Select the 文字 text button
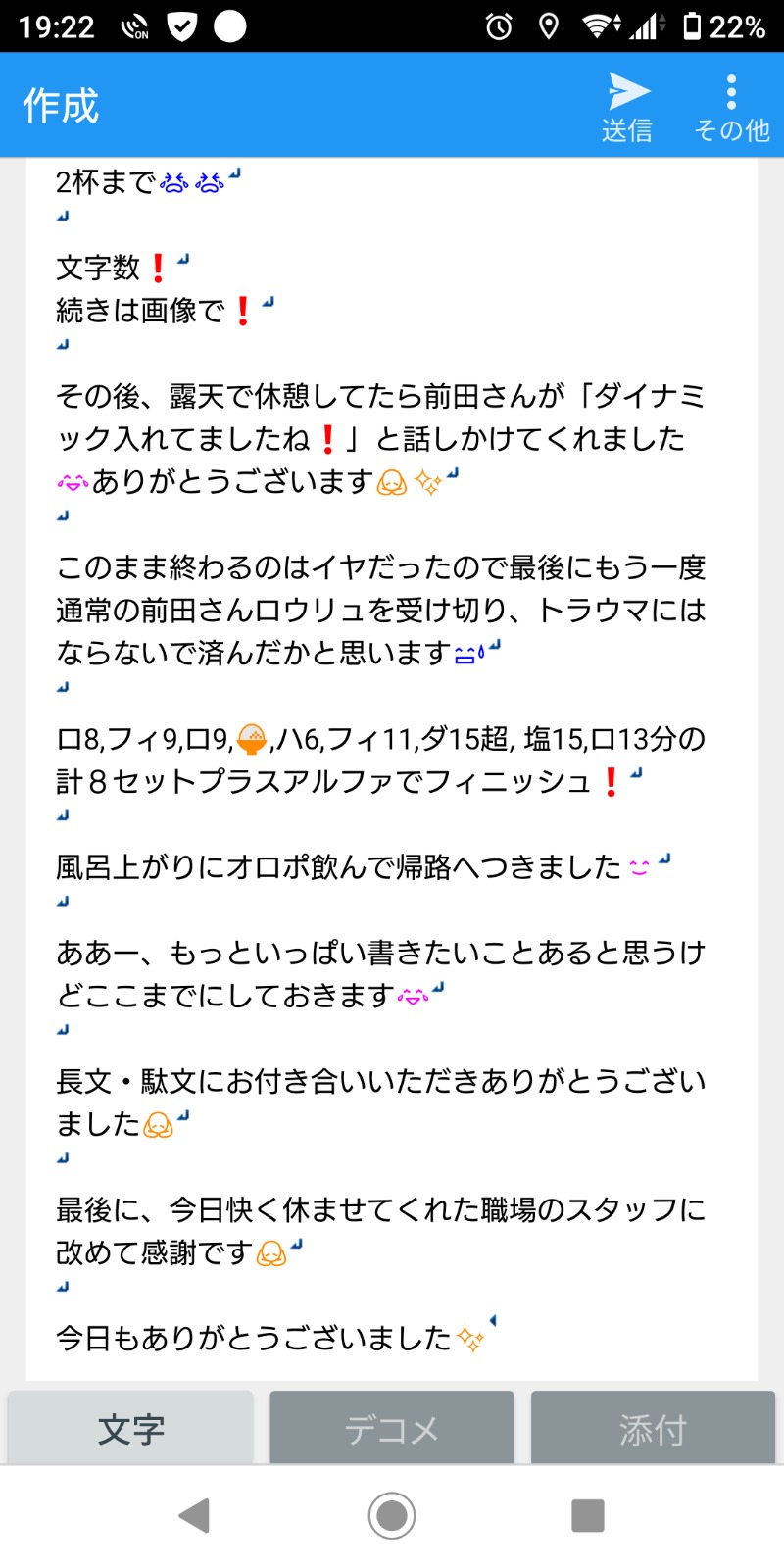784x1568 pixels. pyautogui.click(x=130, y=1429)
